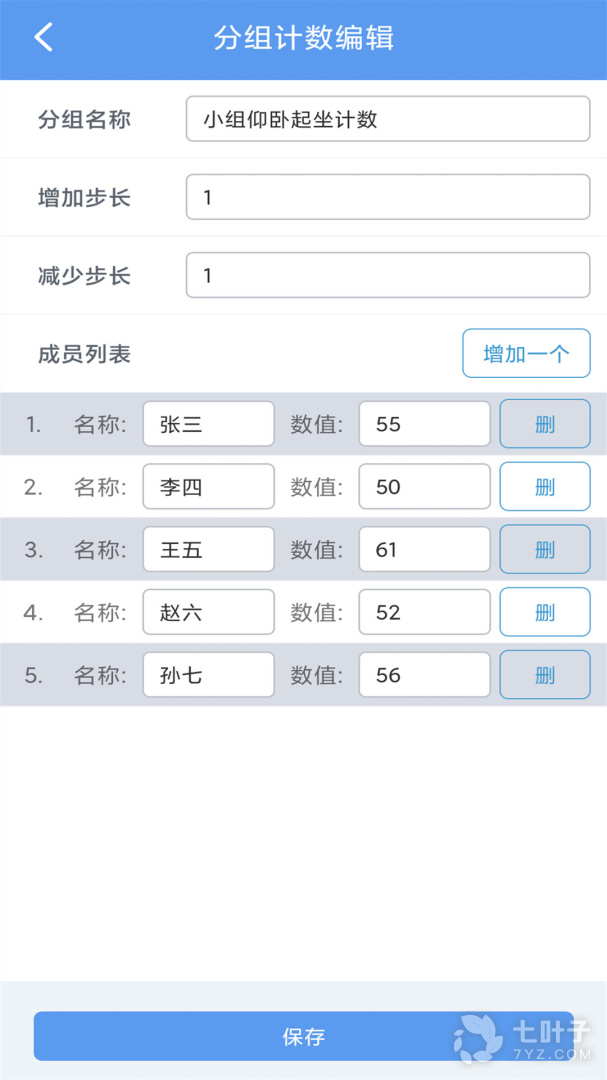Delete member 赵六 with 删 button
Image resolution: width=607 pixels, height=1080 pixels.
[x=545, y=612]
